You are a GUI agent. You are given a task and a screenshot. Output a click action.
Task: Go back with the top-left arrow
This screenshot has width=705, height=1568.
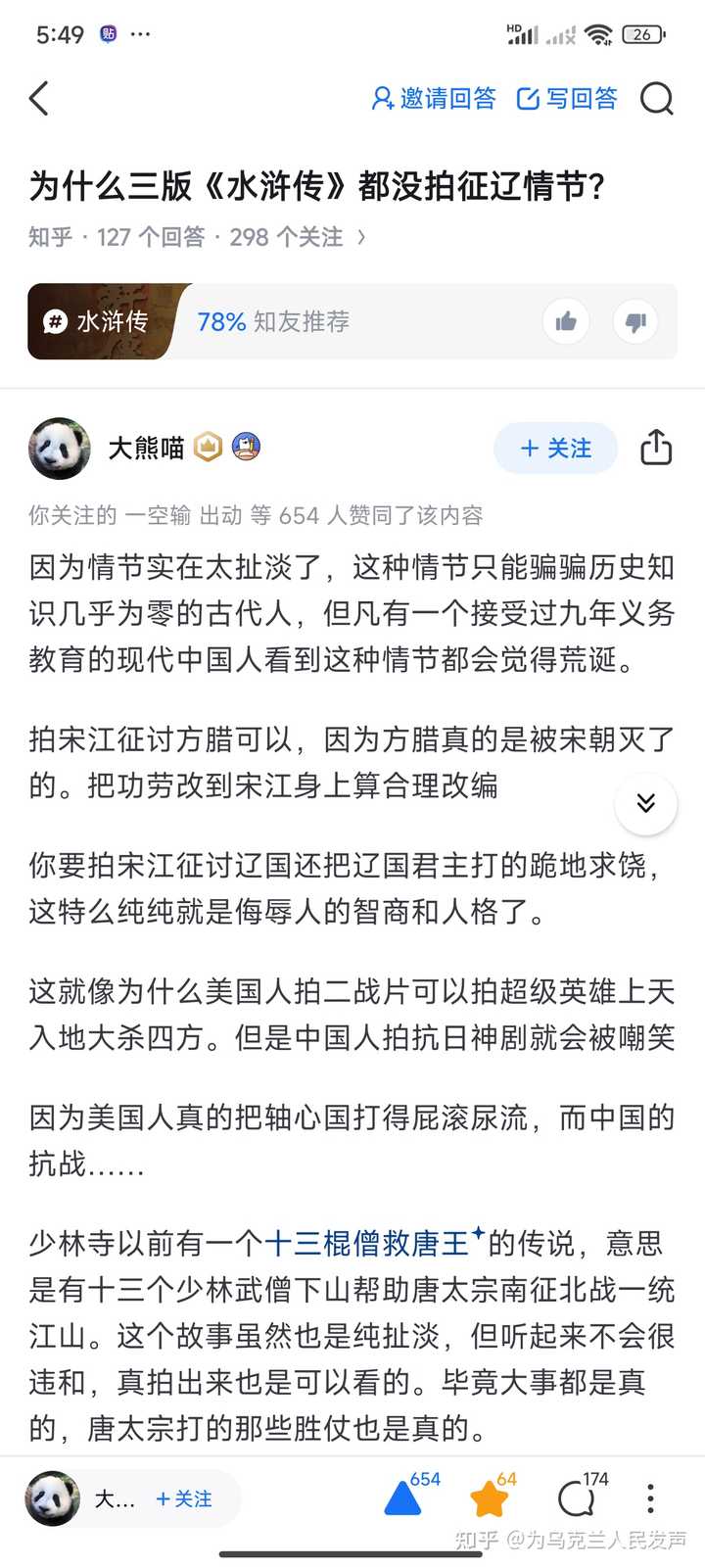(x=39, y=99)
